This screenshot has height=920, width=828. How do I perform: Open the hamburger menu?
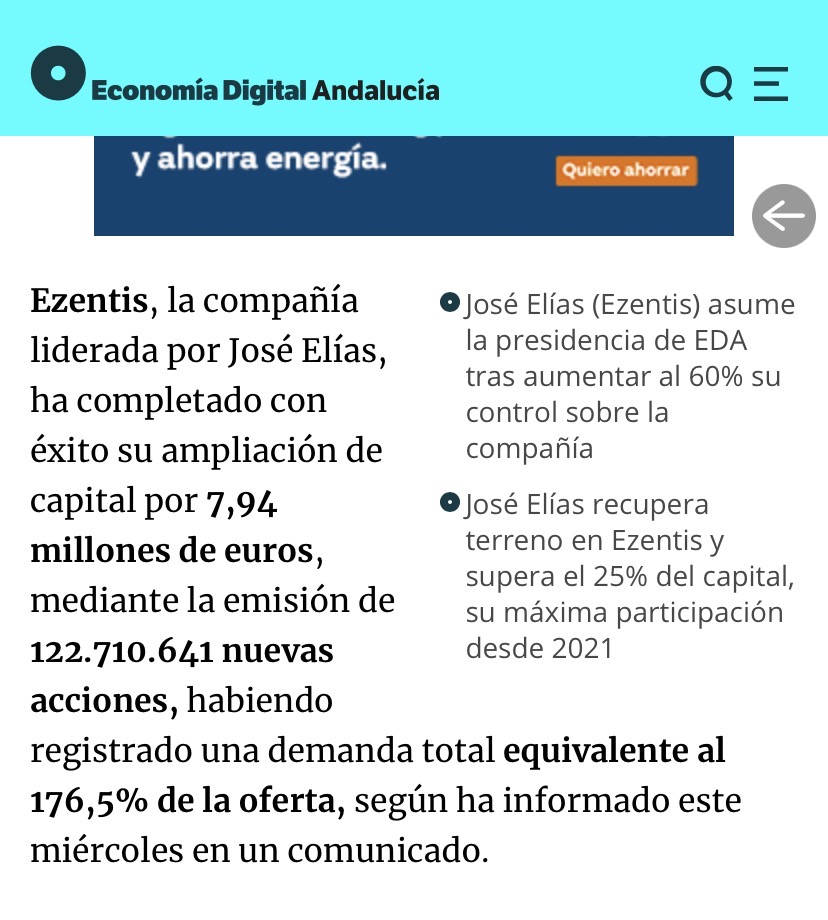[x=771, y=83]
